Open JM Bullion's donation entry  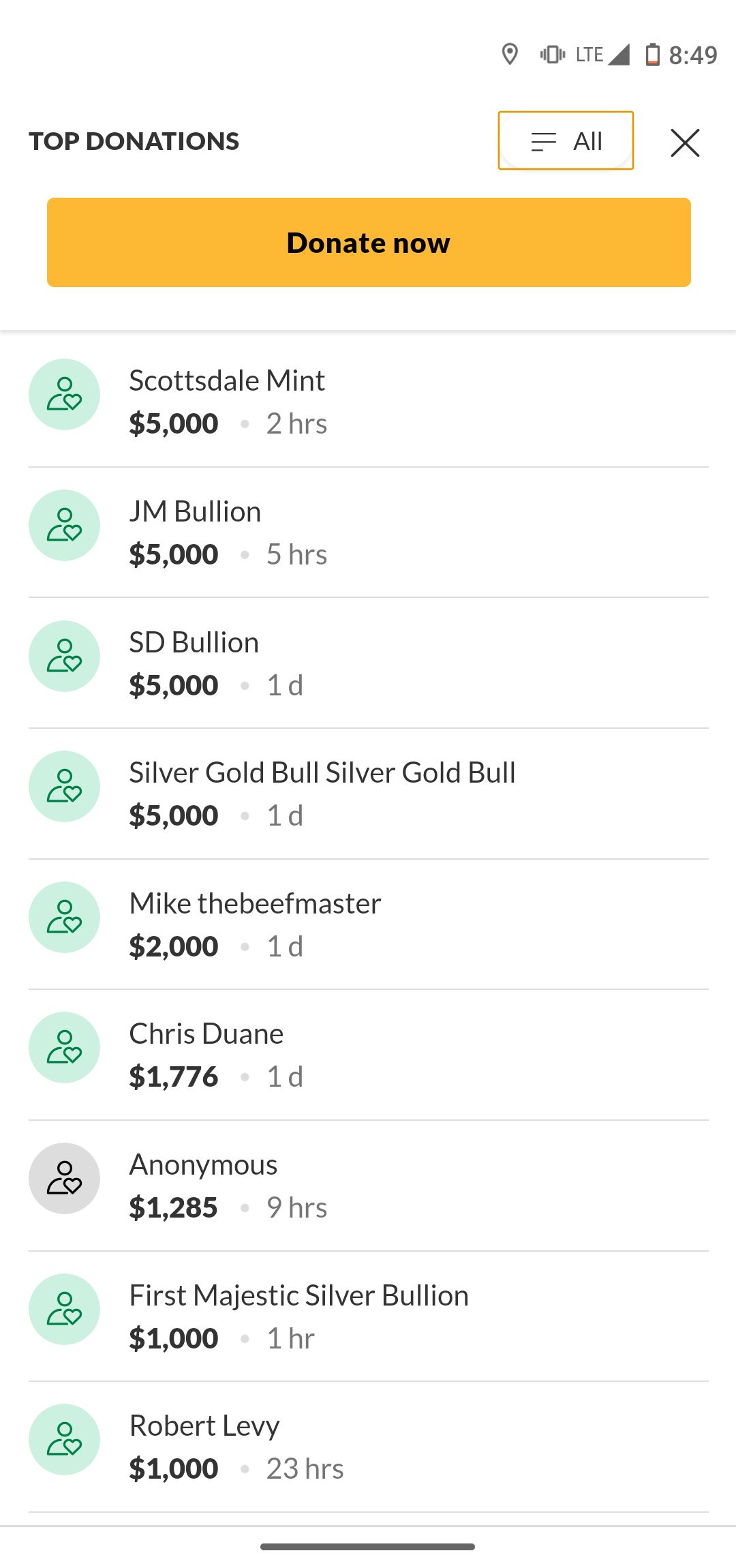pyautogui.click(x=196, y=511)
